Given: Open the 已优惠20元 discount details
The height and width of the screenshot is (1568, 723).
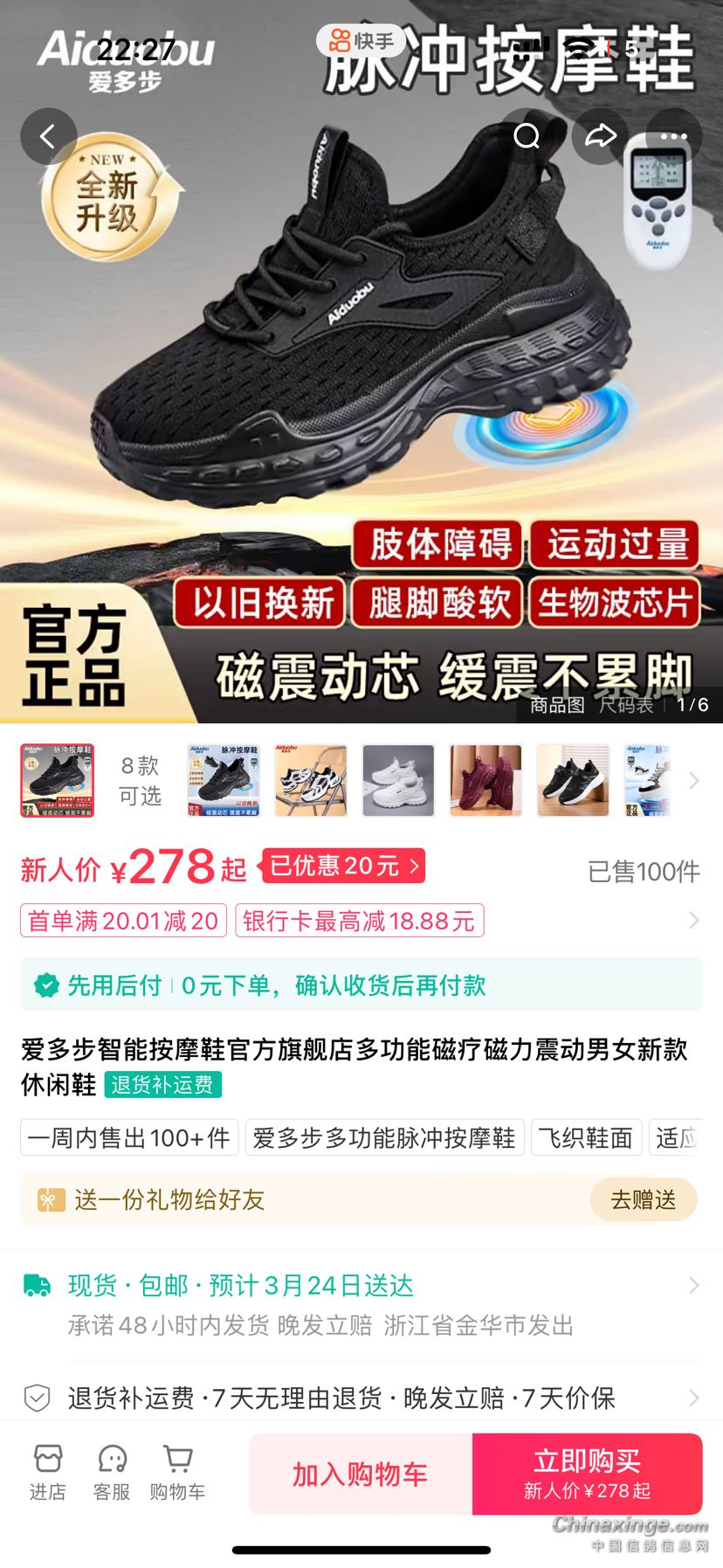Looking at the screenshot, I should (344, 866).
